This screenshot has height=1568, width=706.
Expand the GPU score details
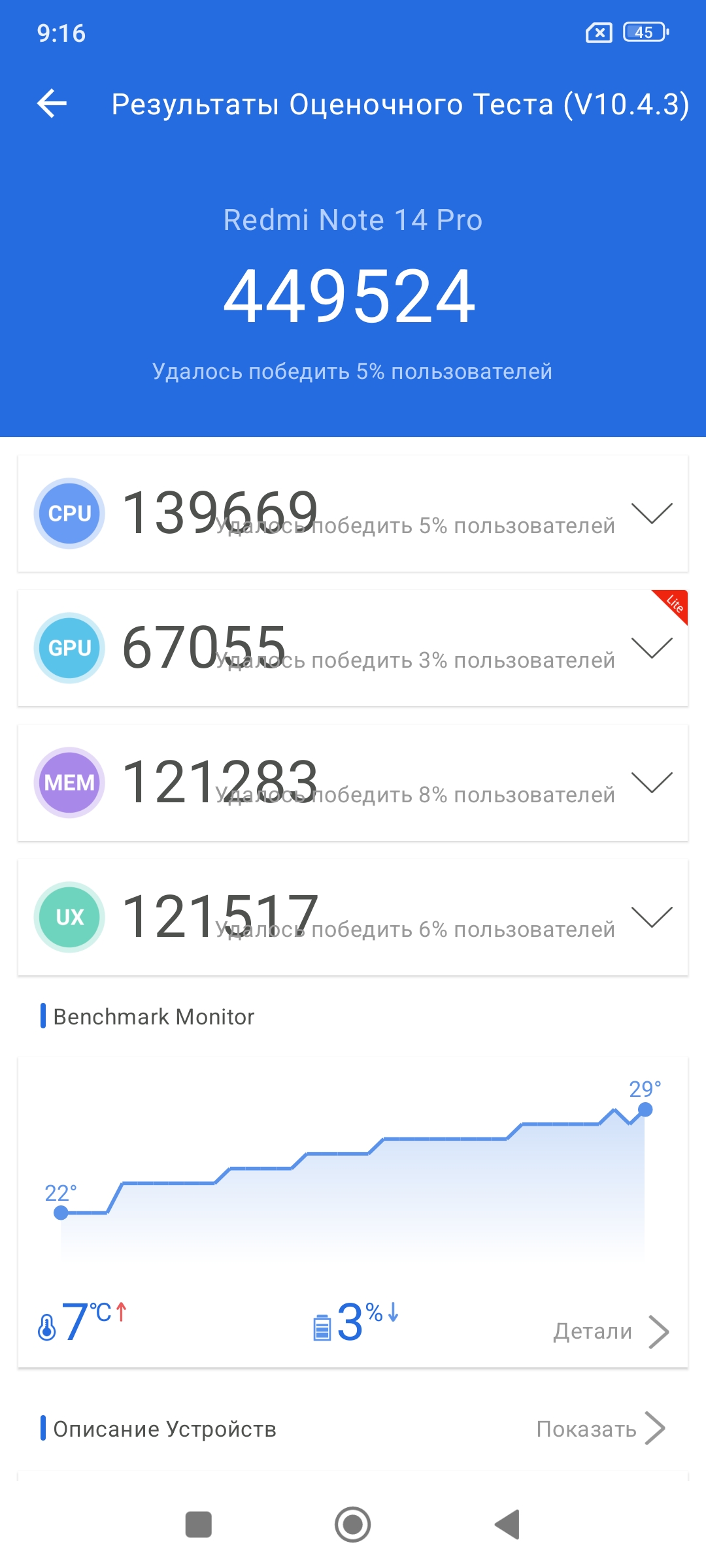pyautogui.click(x=652, y=647)
